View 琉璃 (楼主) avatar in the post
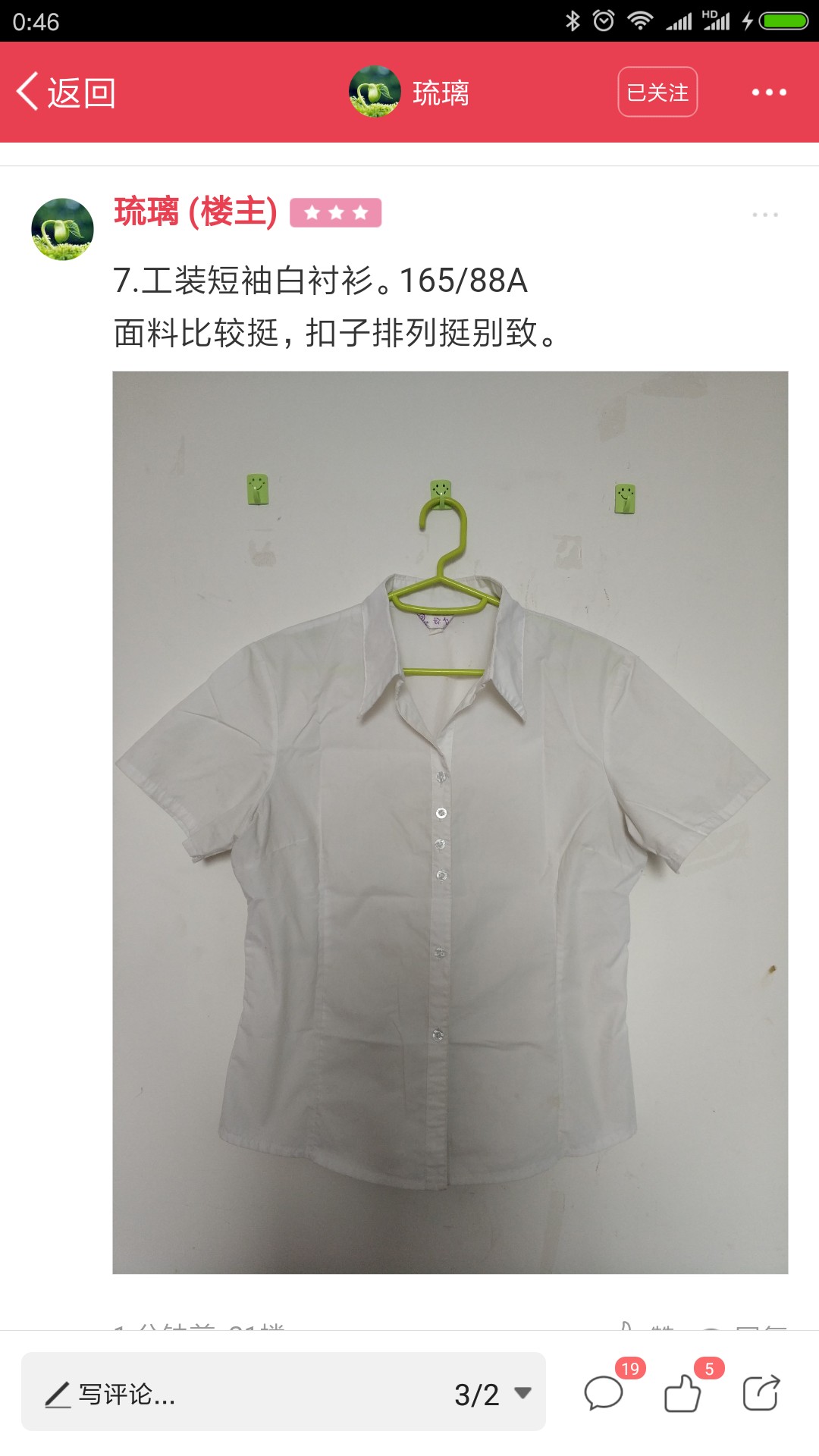The height and width of the screenshot is (1456, 819). point(62,229)
